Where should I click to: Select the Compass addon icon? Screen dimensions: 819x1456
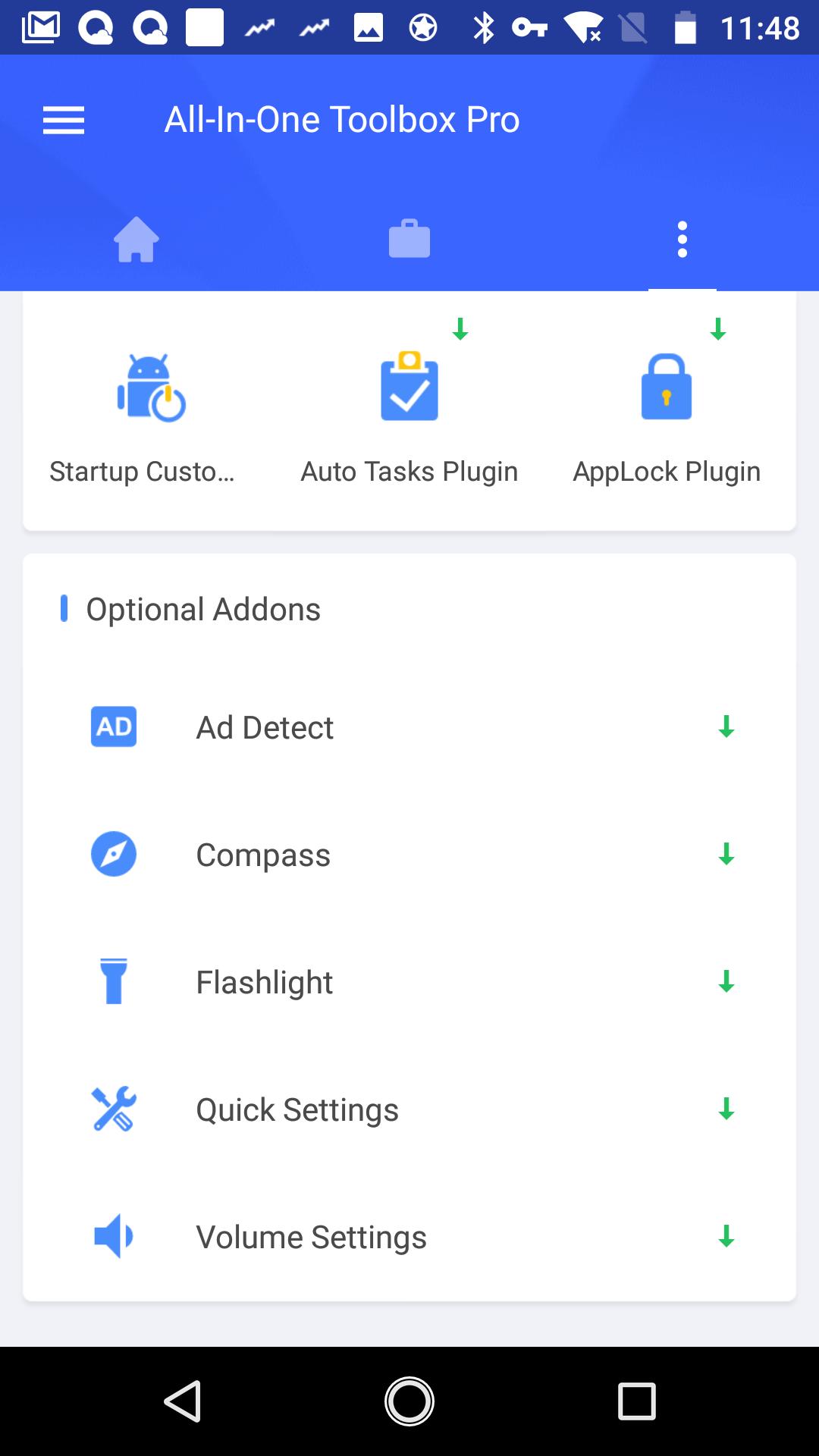[x=114, y=854]
